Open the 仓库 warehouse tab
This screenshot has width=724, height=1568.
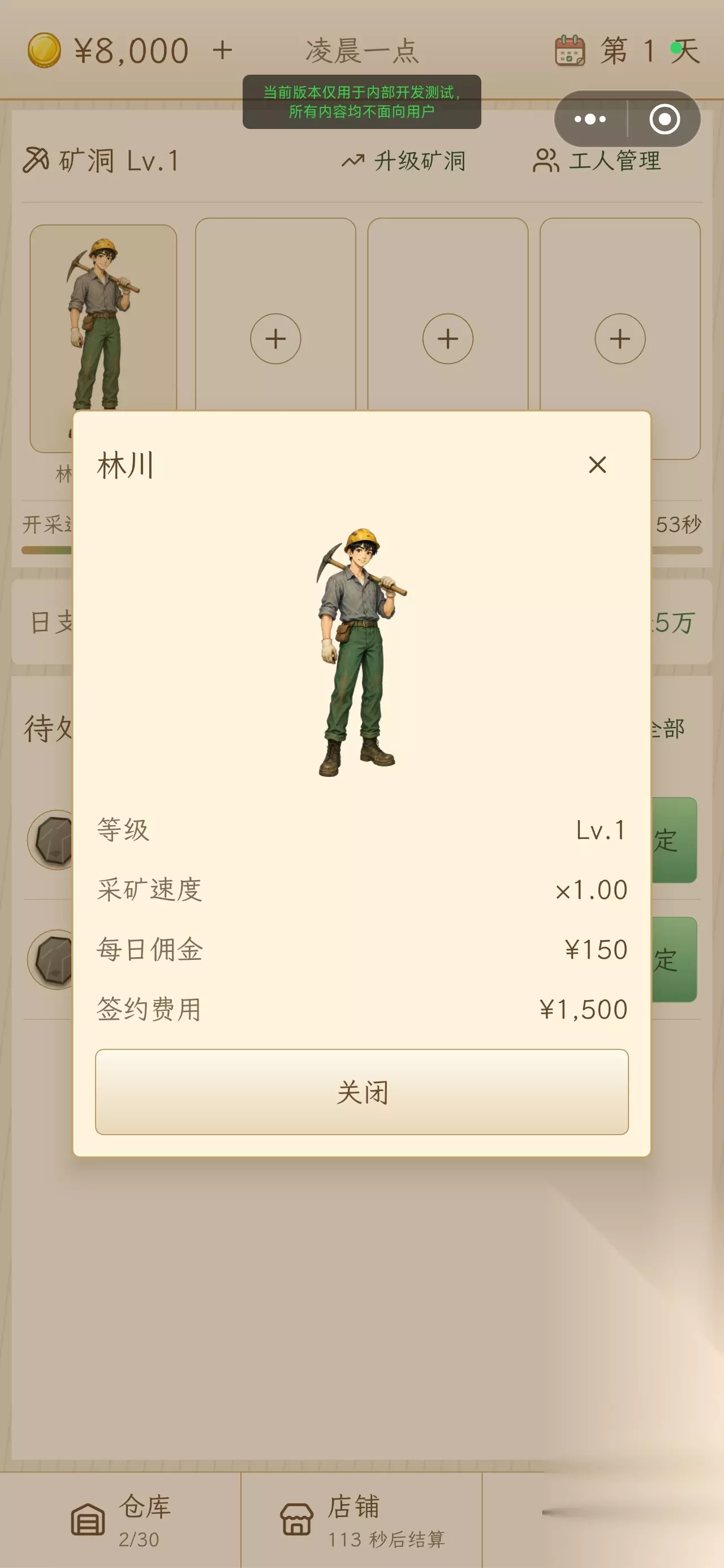pyautogui.click(x=120, y=1520)
